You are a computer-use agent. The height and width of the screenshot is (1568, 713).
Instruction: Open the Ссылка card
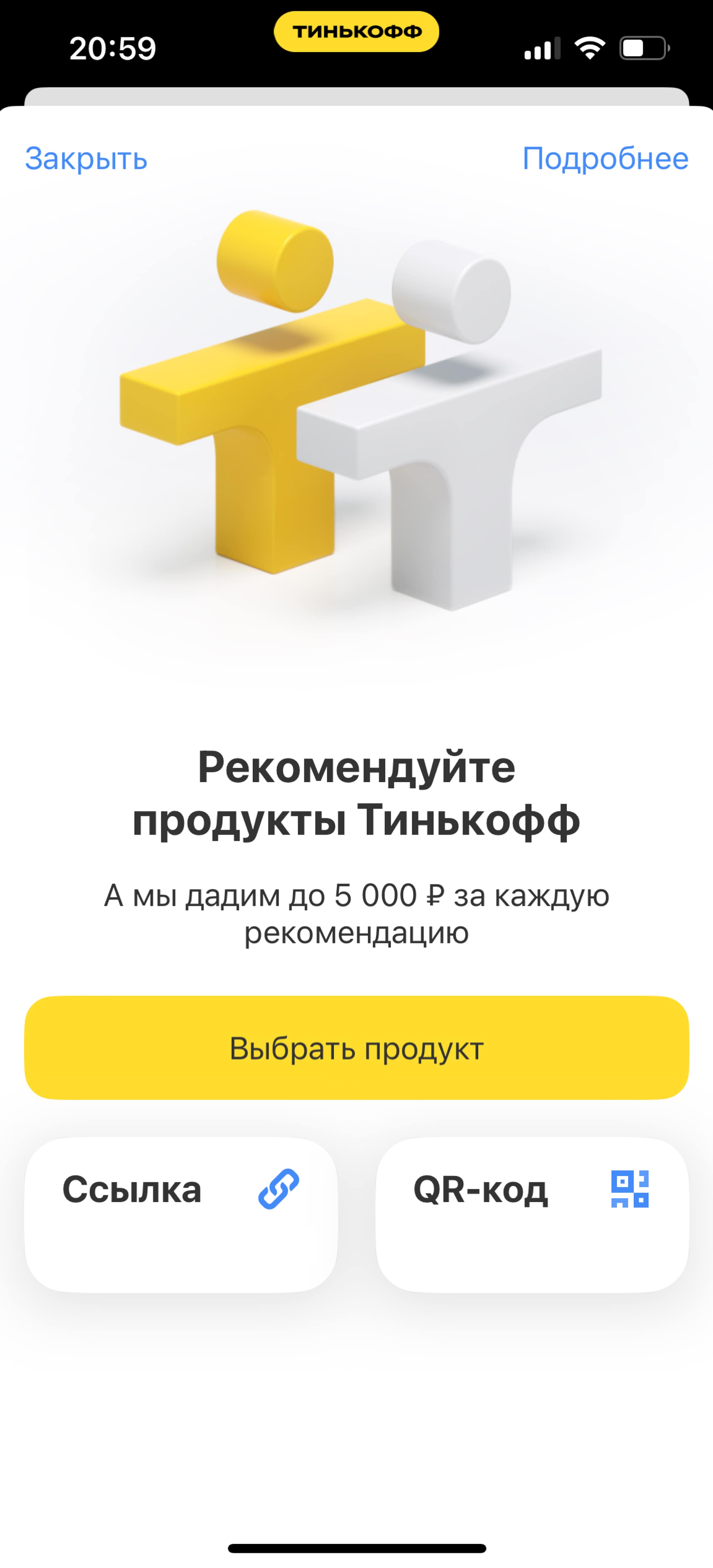pos(181,1215)
